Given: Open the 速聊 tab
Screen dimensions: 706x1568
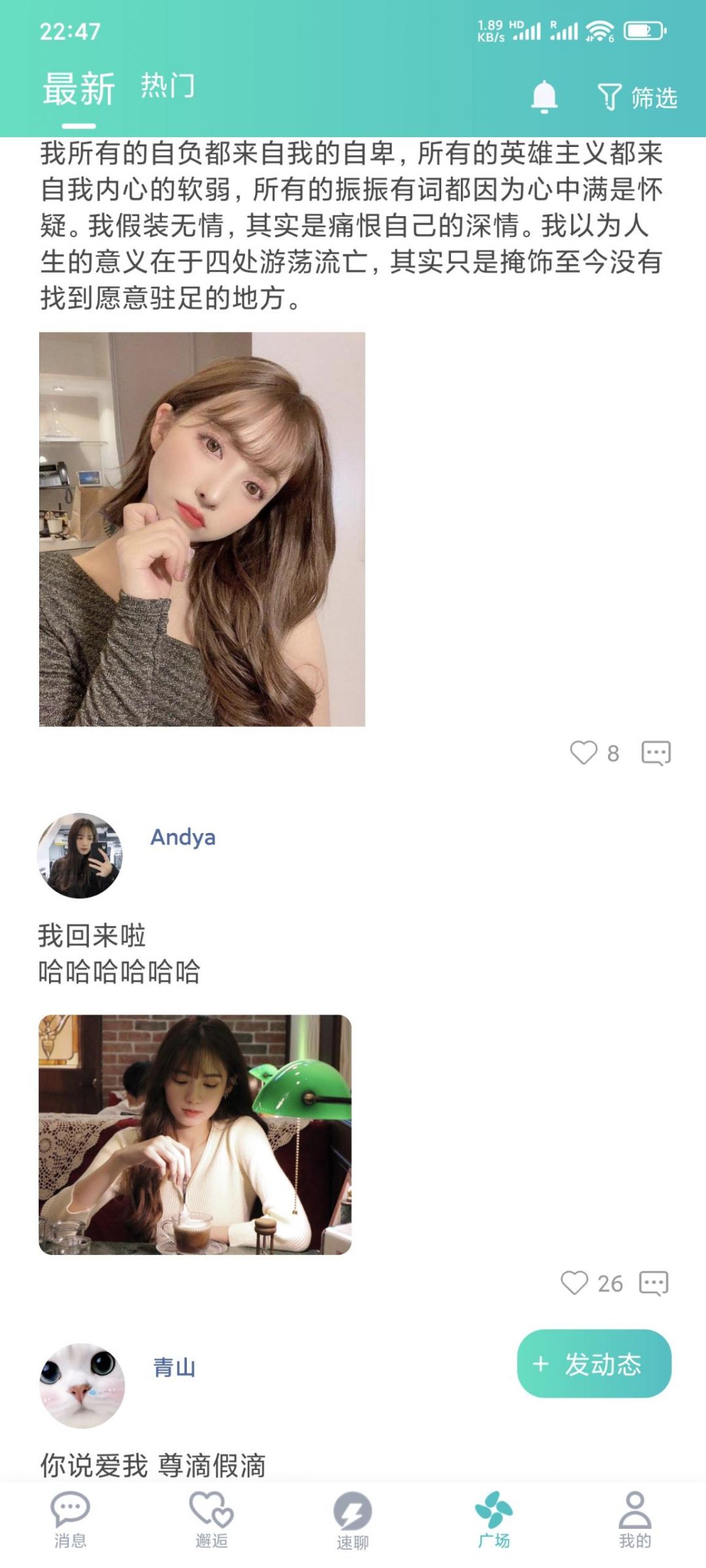Looking at the screenshot, I should 352,1520.
